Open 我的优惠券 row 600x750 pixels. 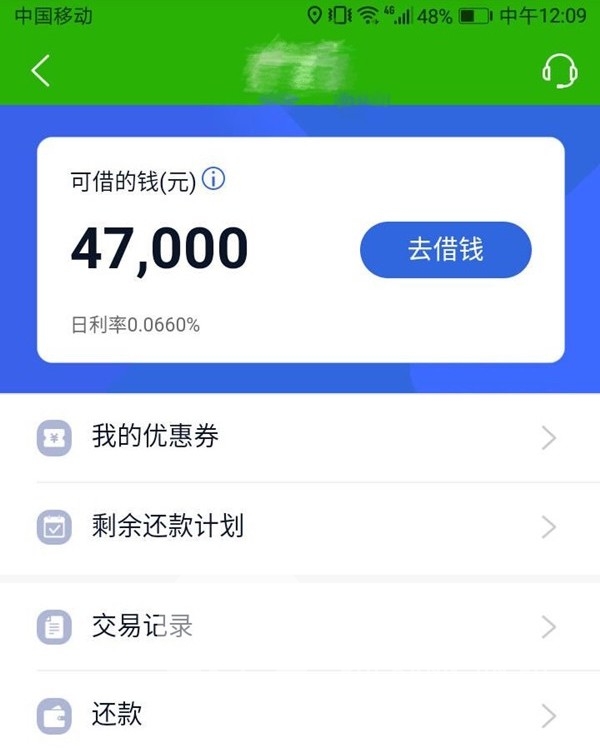tap(300, 437)
